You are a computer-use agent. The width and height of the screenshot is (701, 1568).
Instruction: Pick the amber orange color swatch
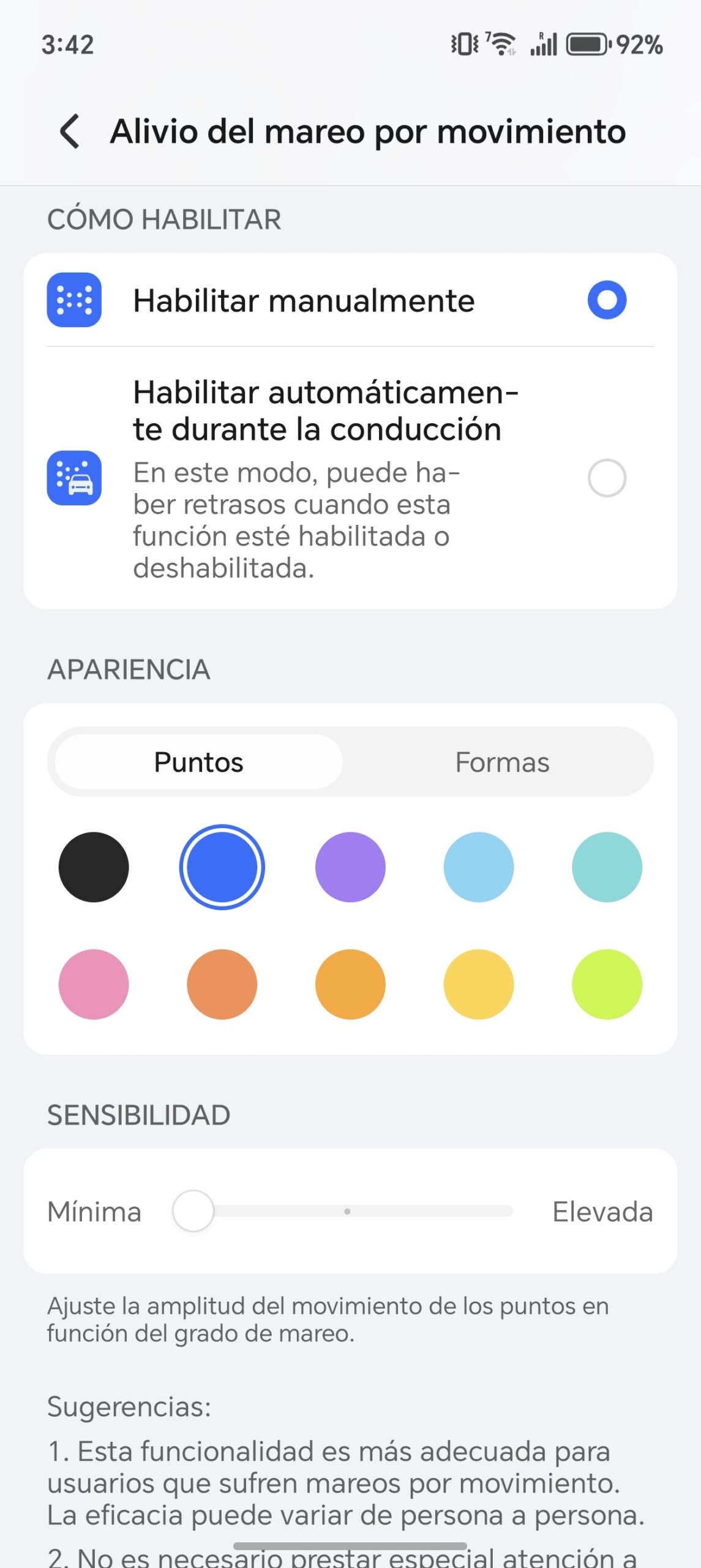[x=350, y=984]
